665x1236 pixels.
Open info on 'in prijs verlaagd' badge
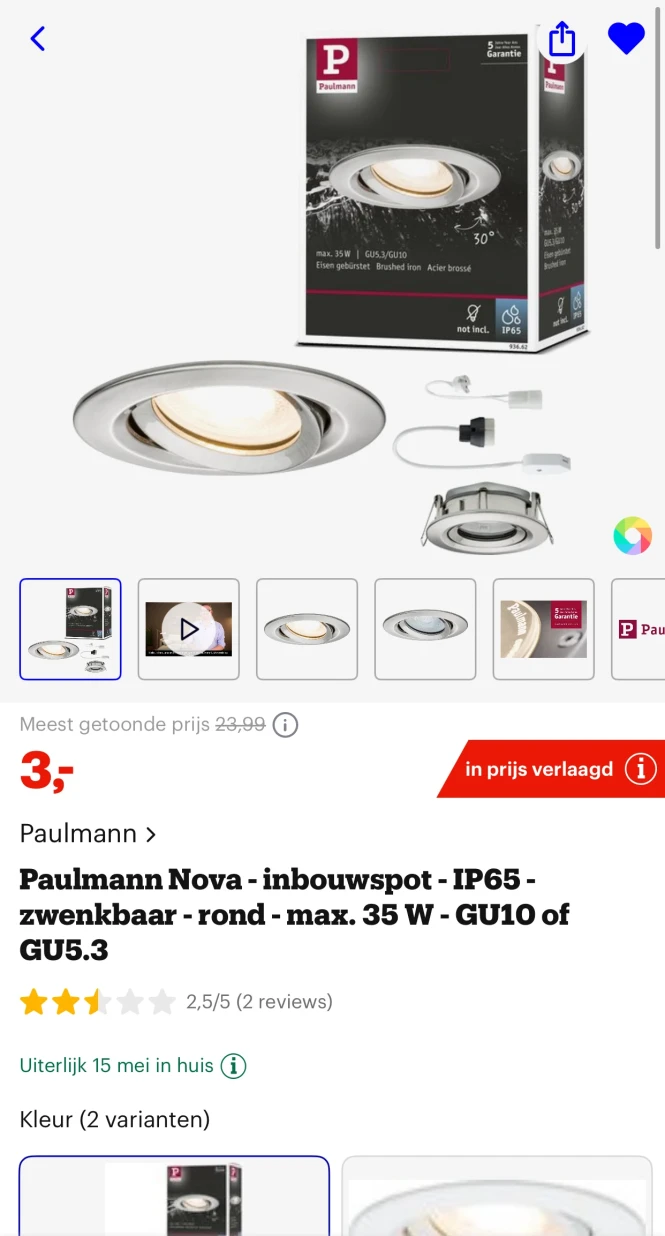[x=640, y=769]
